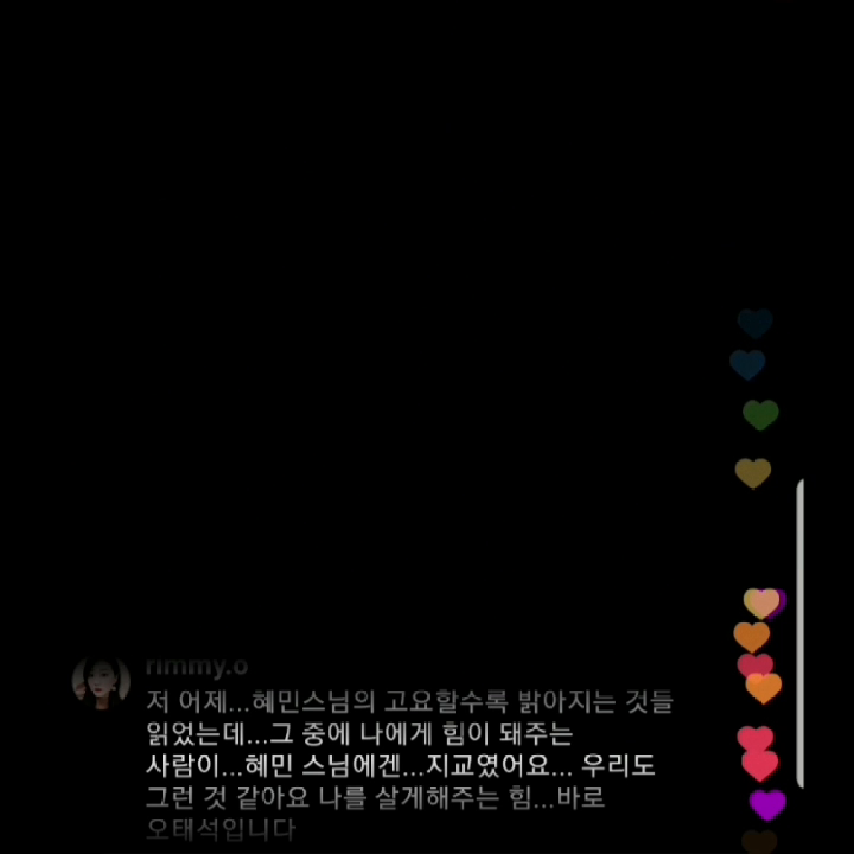Open rimmy.o's profile picture

[x=101, y=682]
